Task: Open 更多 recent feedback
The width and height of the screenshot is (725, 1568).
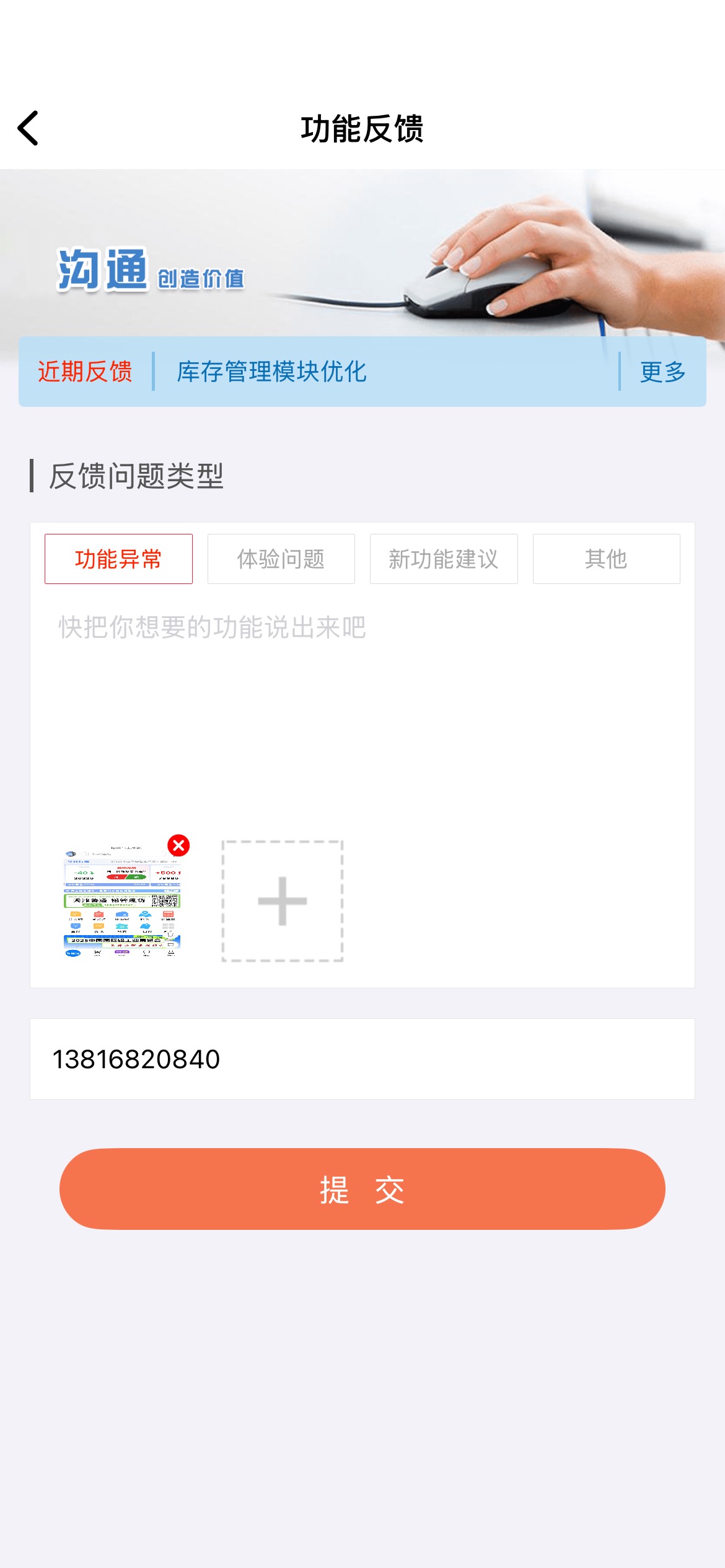Action: coord(662,372)
